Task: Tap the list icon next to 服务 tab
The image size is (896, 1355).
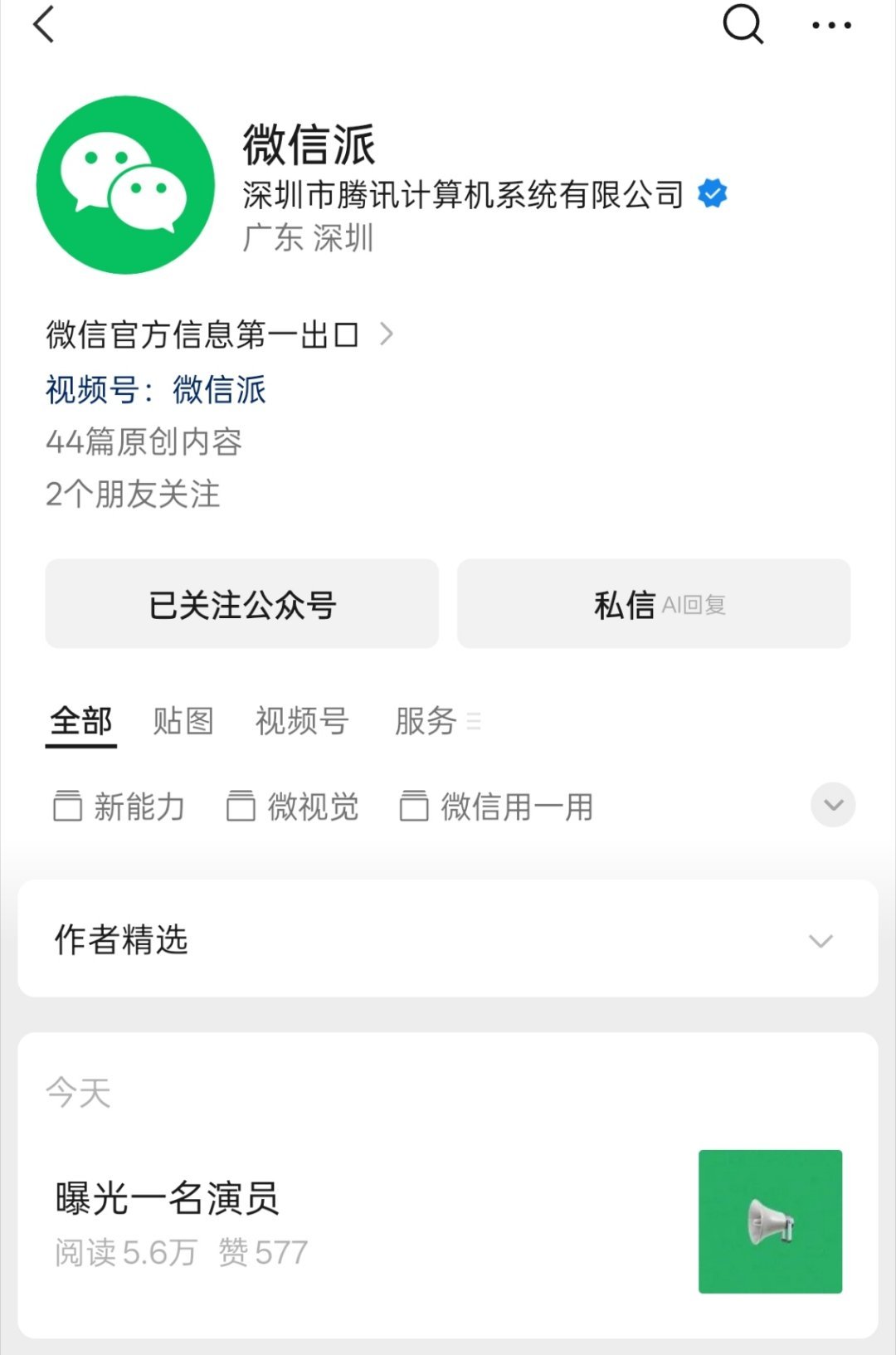Action: point(475,722)
